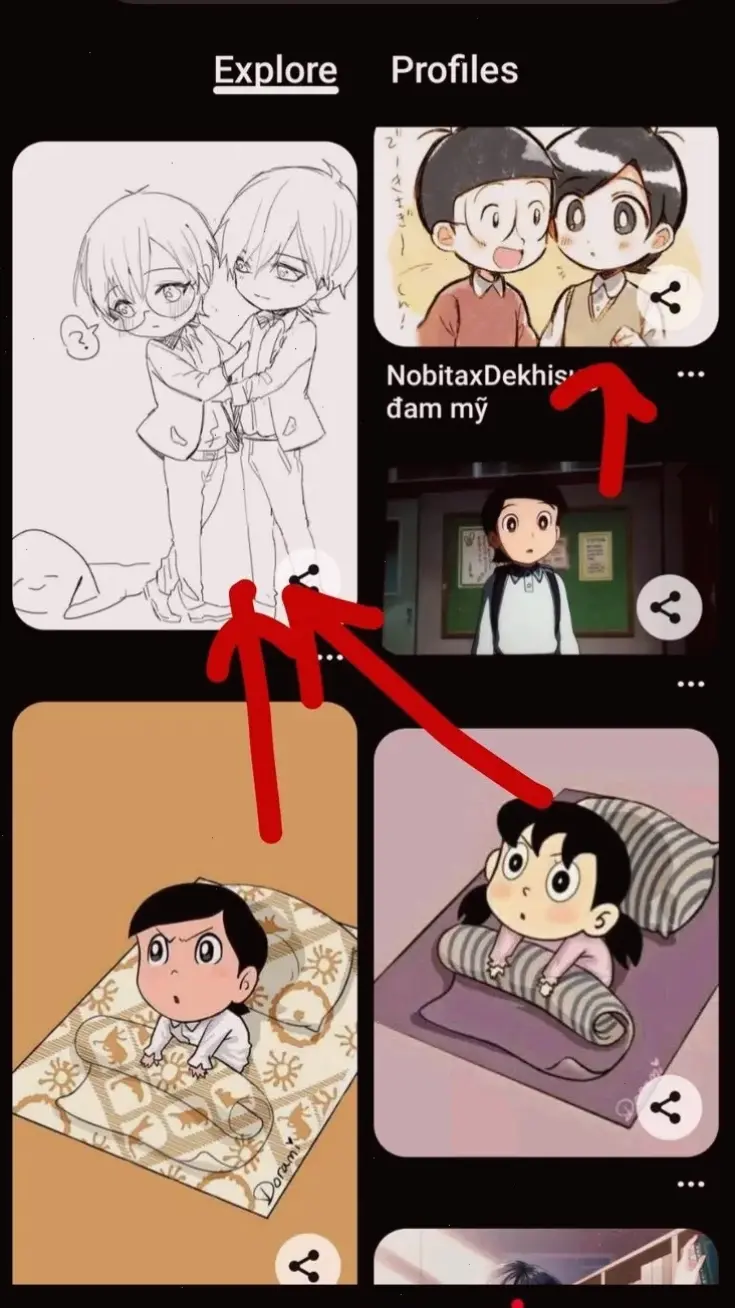Share the purple girl-on-futon pin
735x1308 pixels.
(669, 1107)
